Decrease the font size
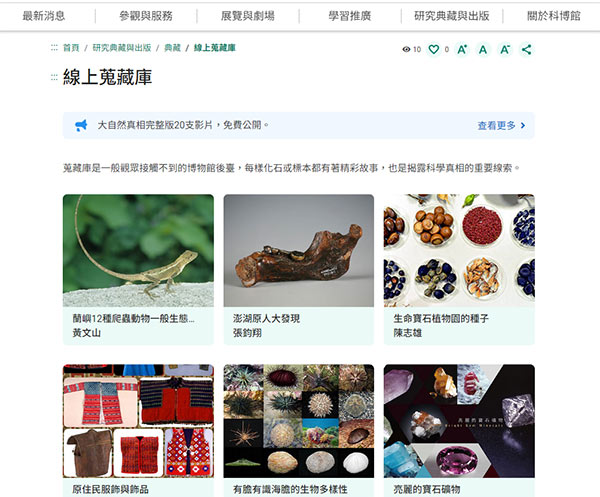The width and height of the screenshot is (600, 497). pos(504,49)
